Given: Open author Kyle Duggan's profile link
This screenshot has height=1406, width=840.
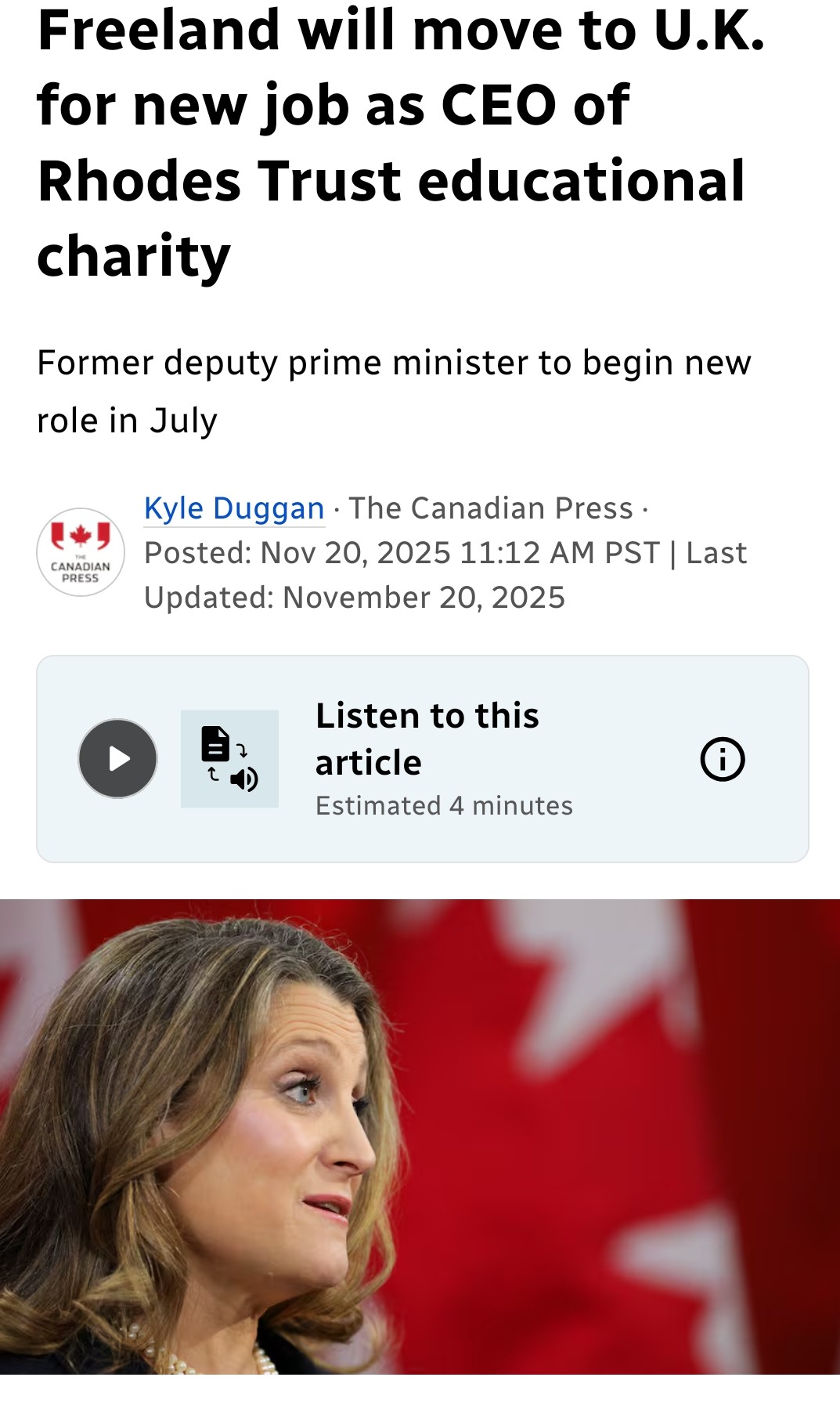Looking at the screenshot, I should pyautogui.click(x=234, y=508).
